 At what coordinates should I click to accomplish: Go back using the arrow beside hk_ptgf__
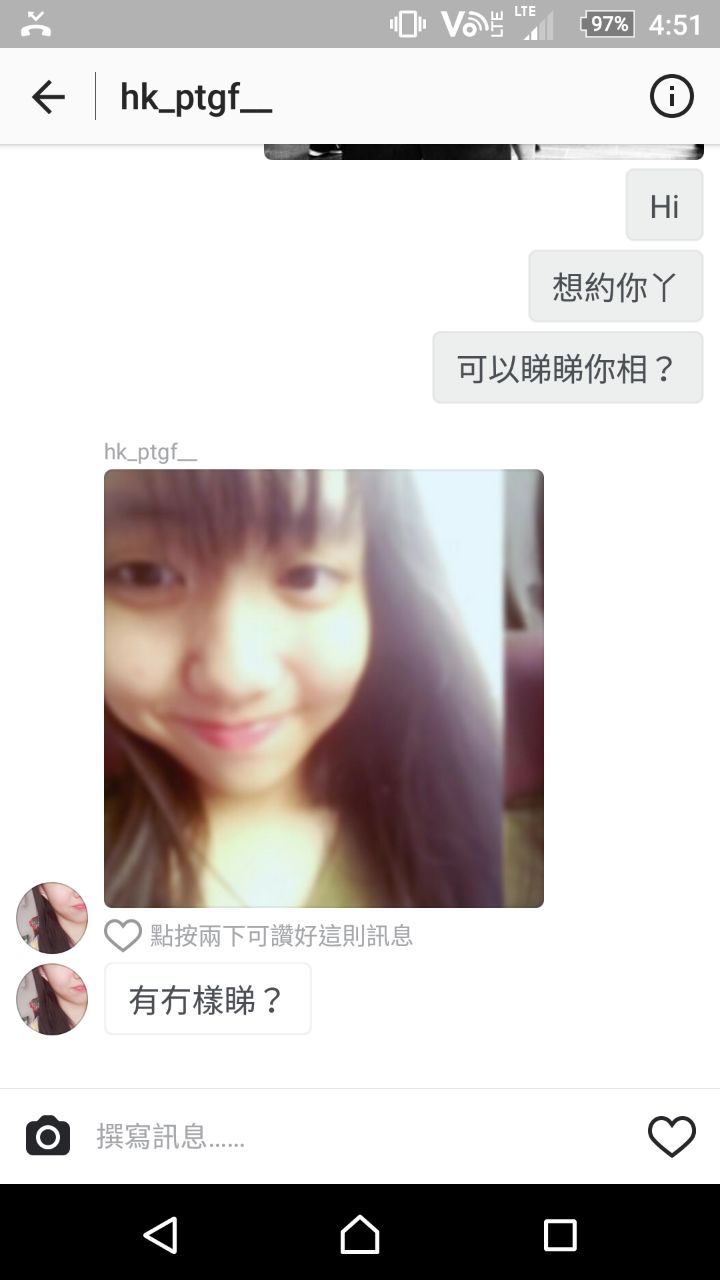[x=48, y=97]
